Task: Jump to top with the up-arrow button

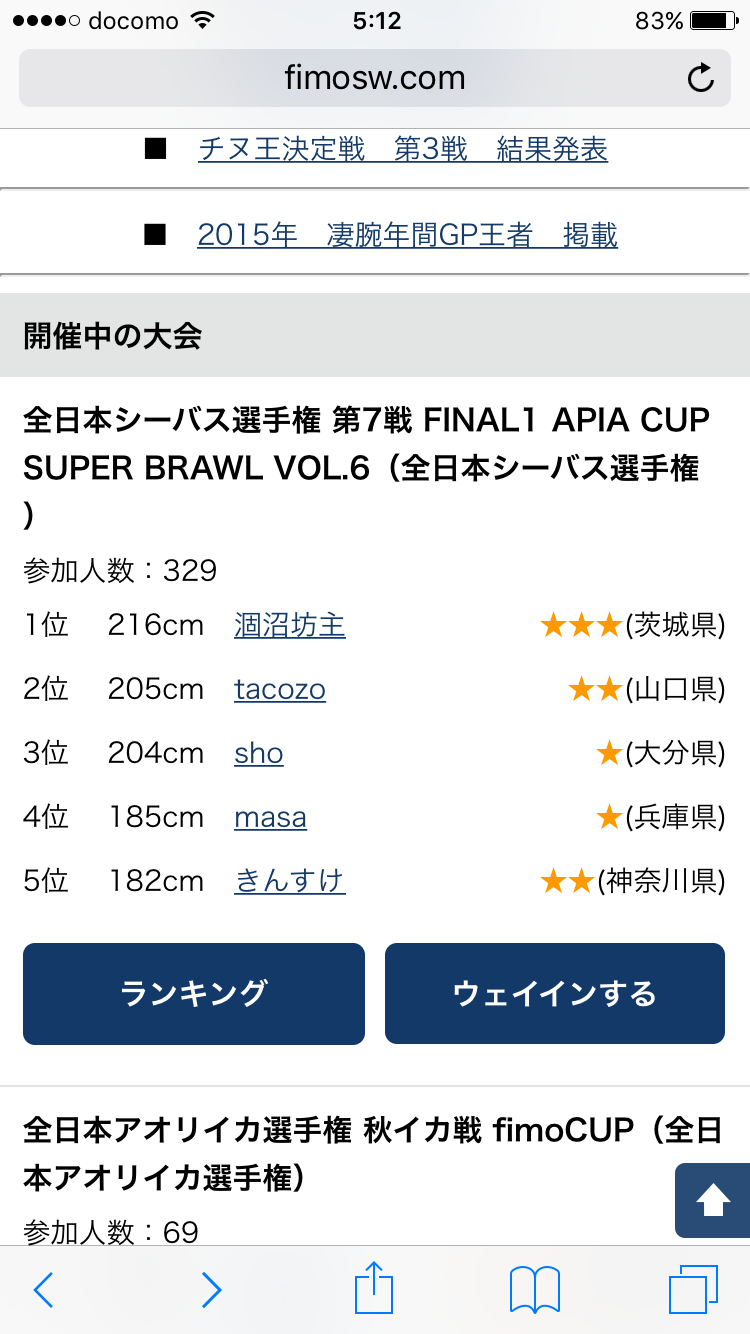Action: [713, 1200]
